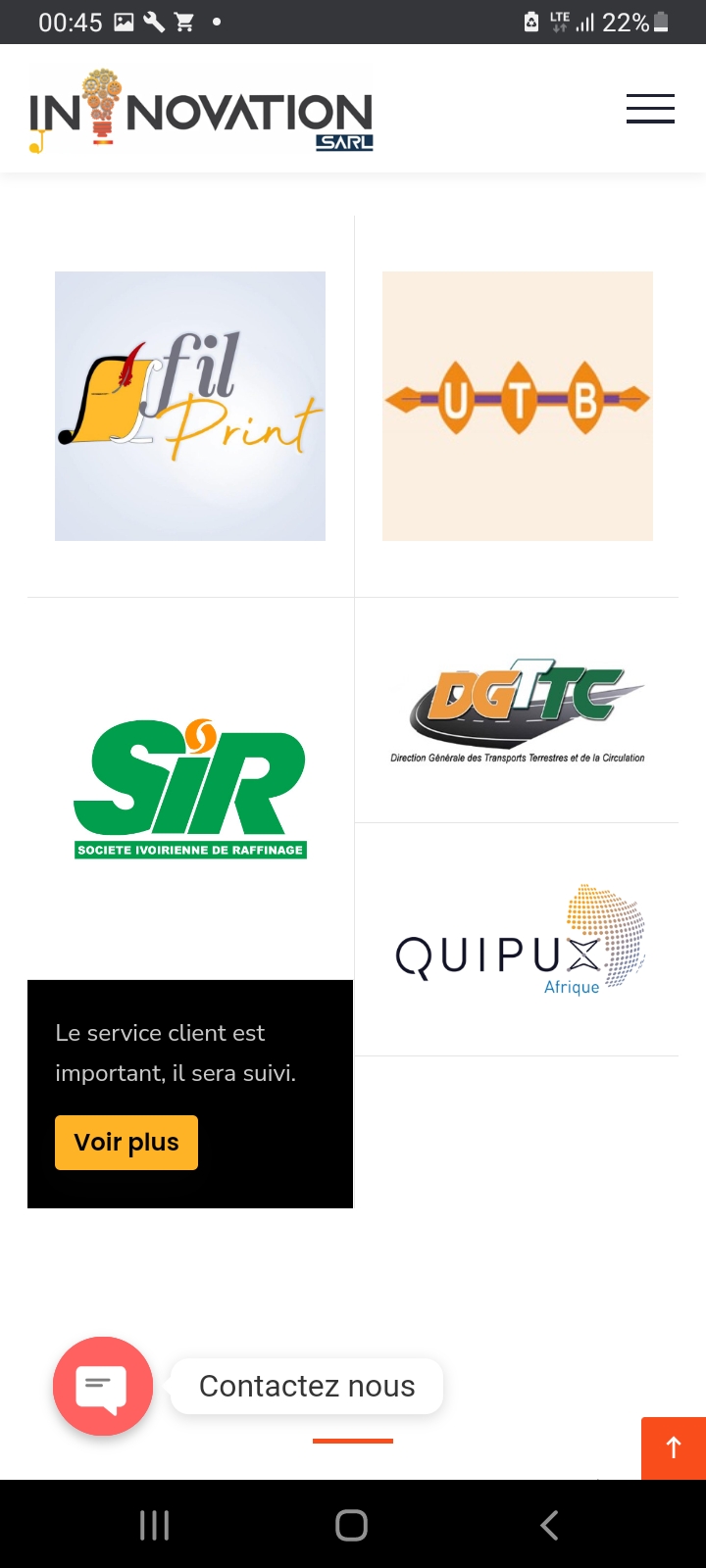706x1568 pixels.
Task: Open the UTB client tile
Action: [x=518, y=406]
